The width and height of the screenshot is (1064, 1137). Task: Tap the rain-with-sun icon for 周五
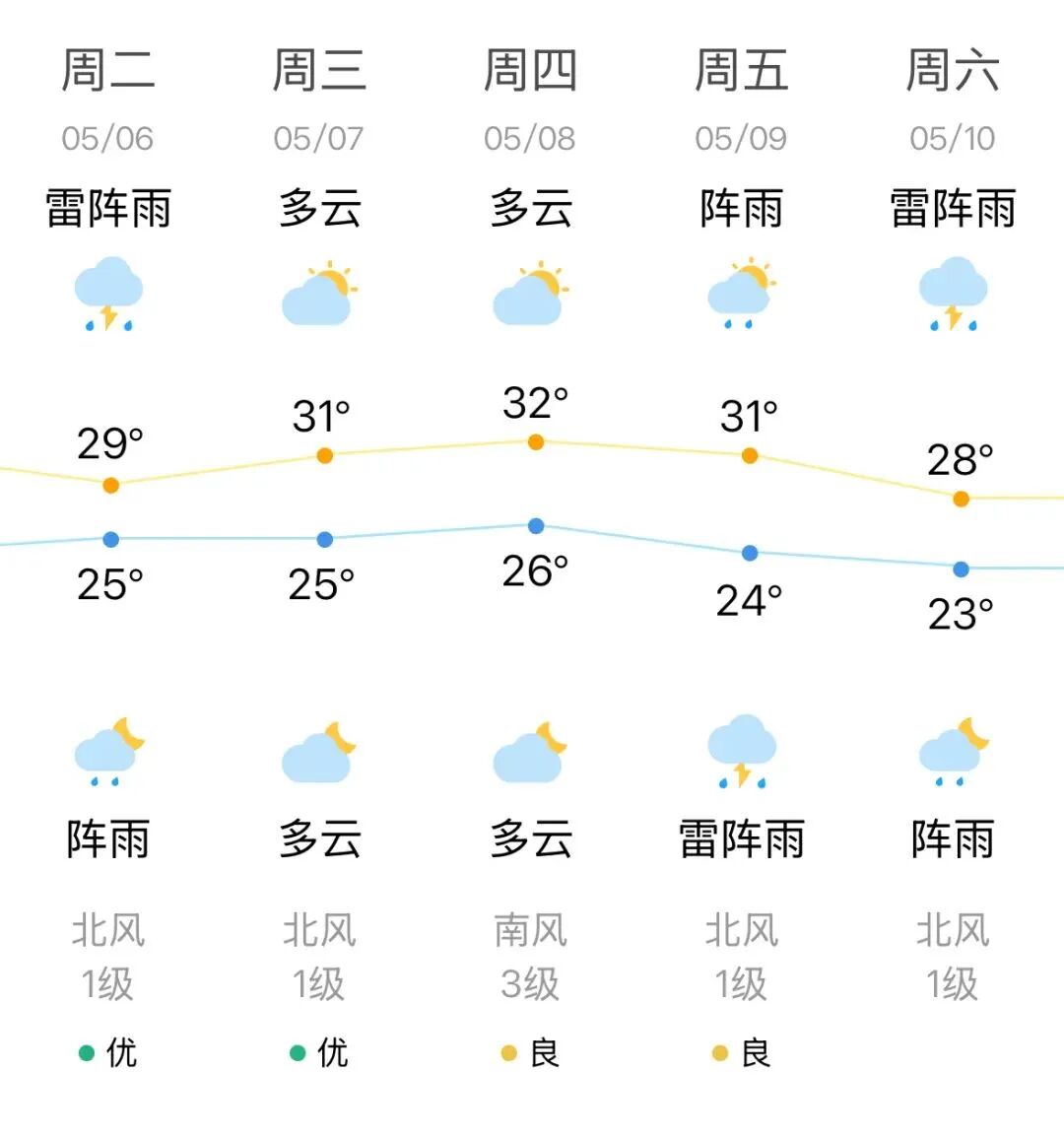coord(743,294)
